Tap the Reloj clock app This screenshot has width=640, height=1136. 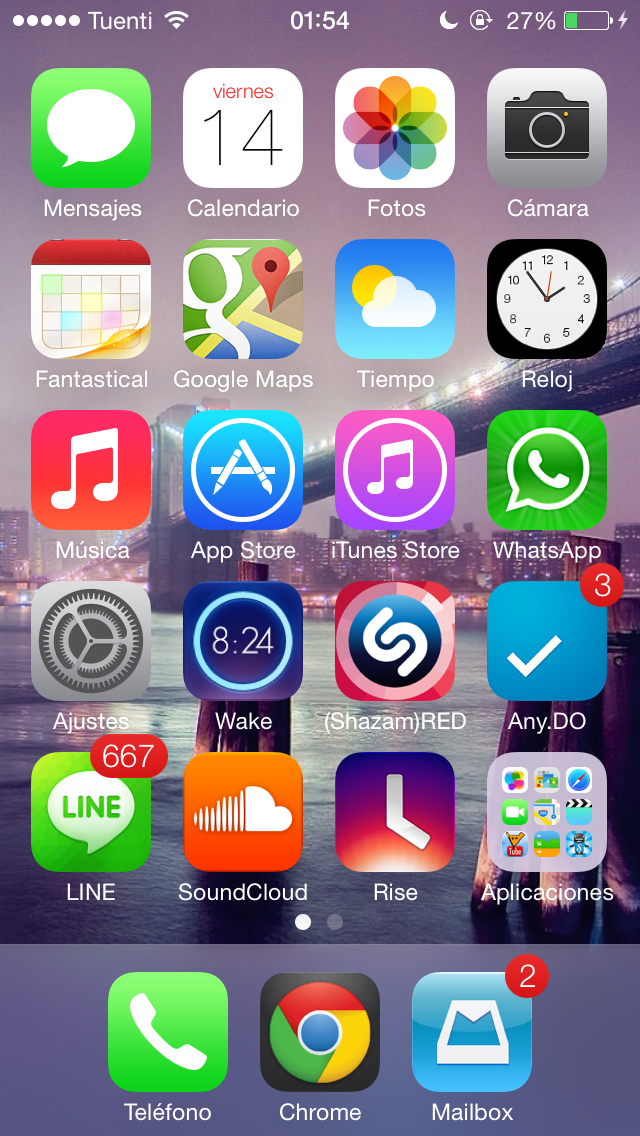coord(547,299)
